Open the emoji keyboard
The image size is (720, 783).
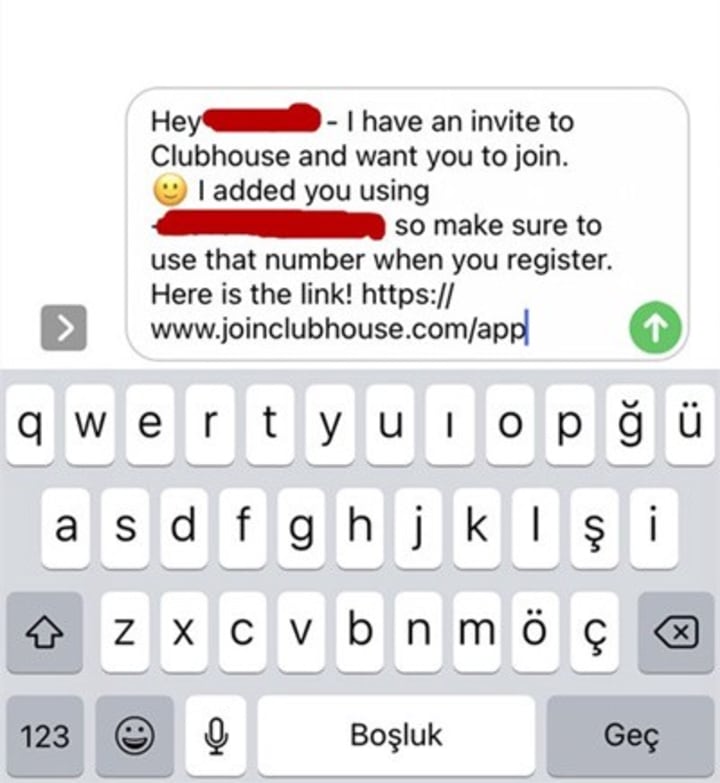(135, 737)
